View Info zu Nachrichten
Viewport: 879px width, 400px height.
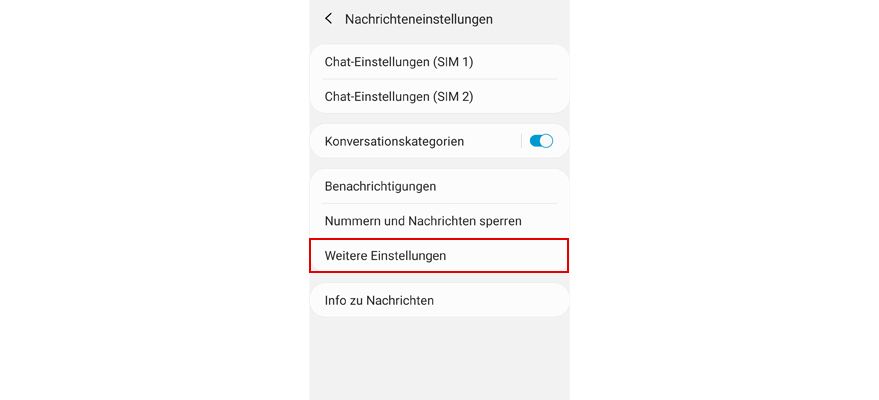pos(379,300)
